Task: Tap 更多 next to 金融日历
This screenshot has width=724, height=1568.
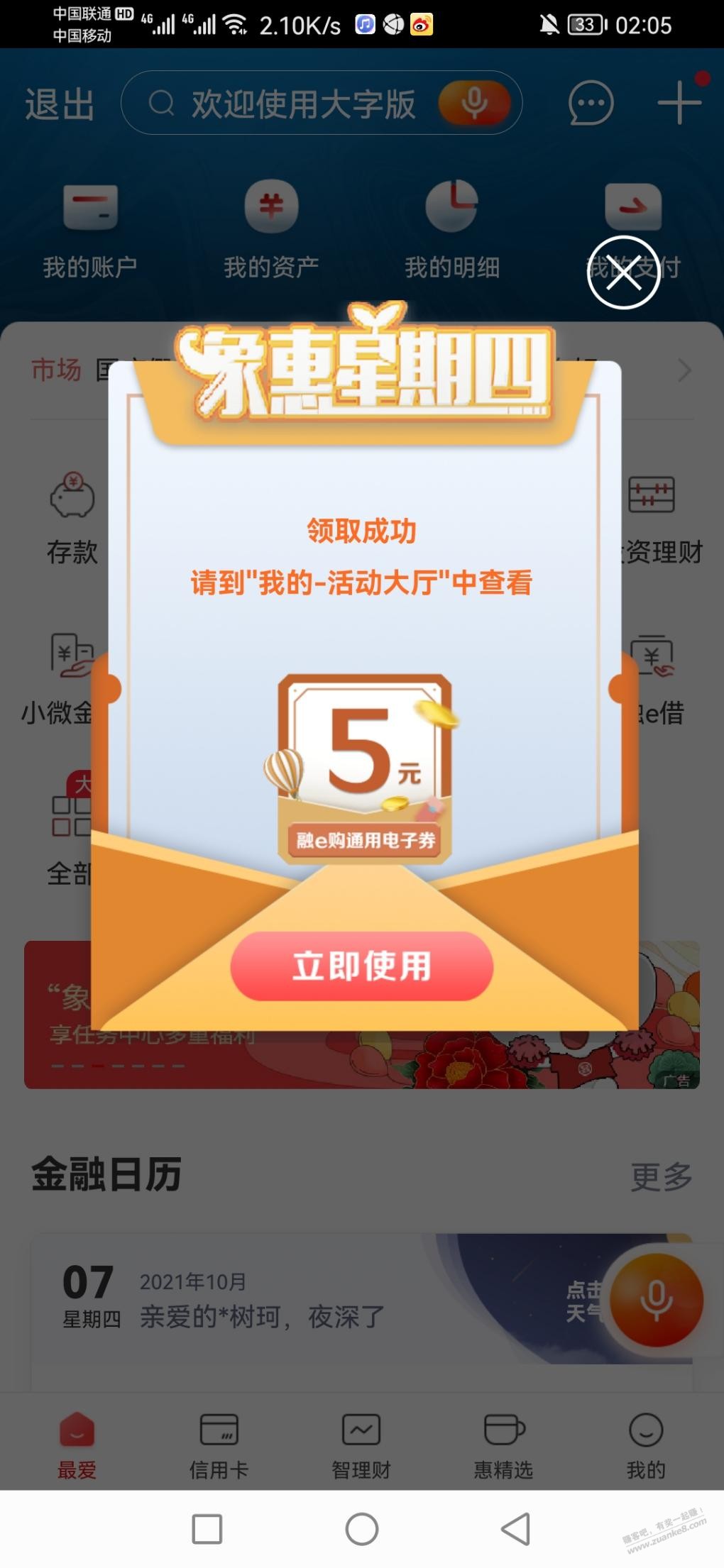Action: click(662, 1176)
